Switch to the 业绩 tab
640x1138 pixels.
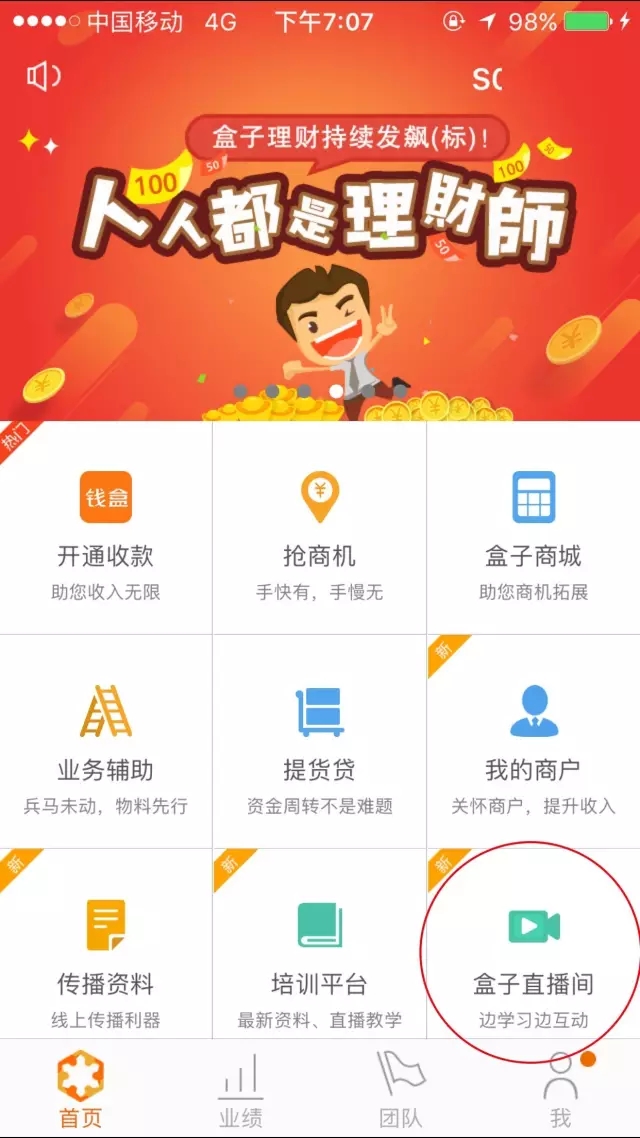click(240, 1089)
